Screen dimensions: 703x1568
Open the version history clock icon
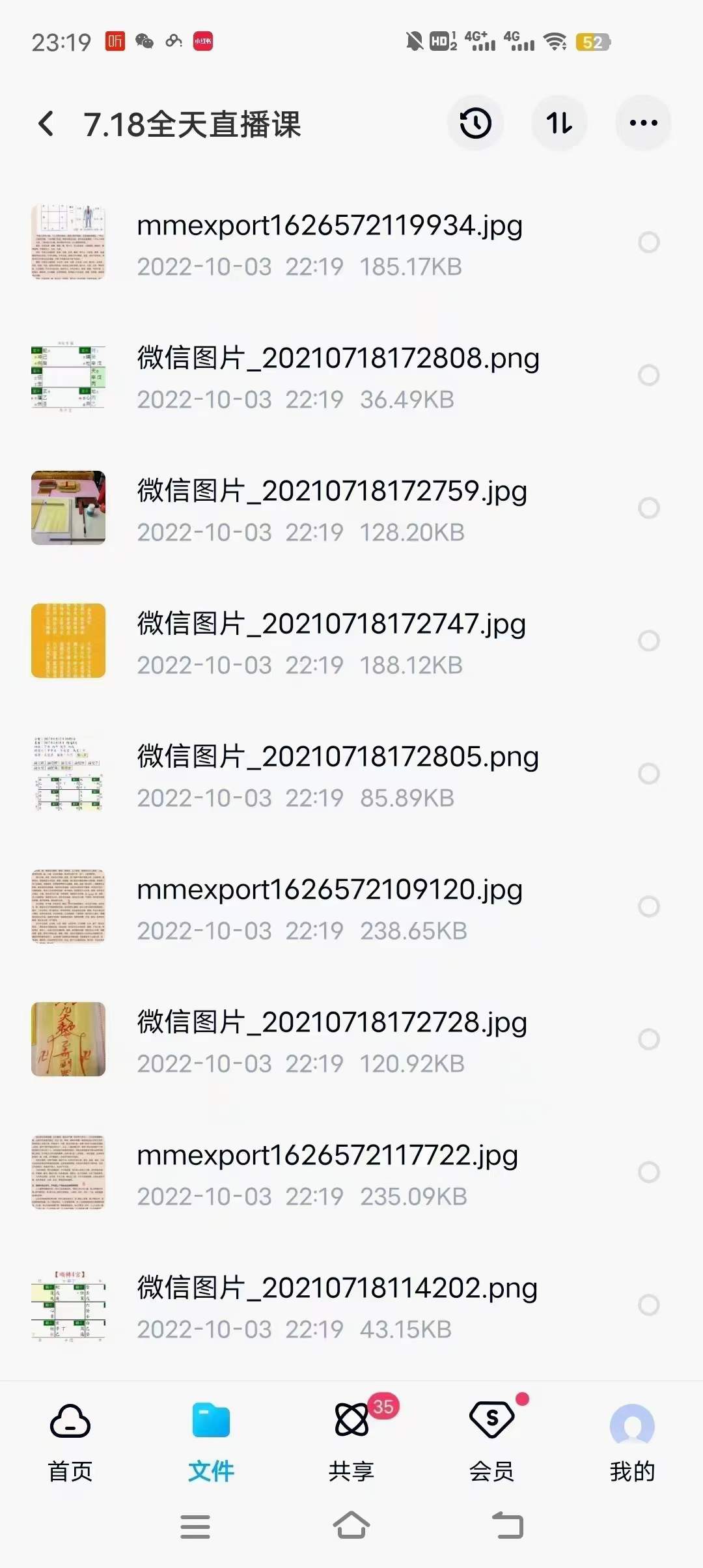tap(475, 122)
